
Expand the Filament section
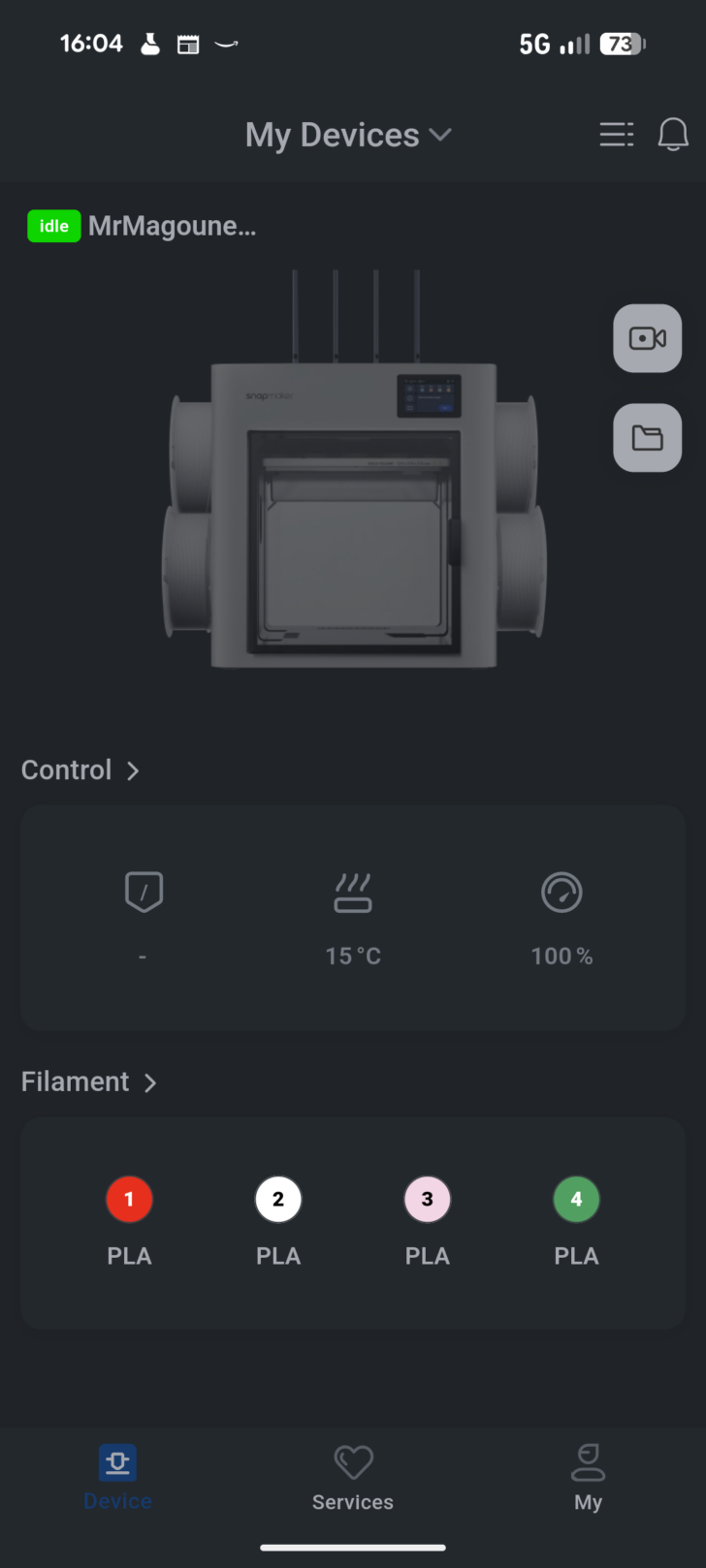(89, 1082)
